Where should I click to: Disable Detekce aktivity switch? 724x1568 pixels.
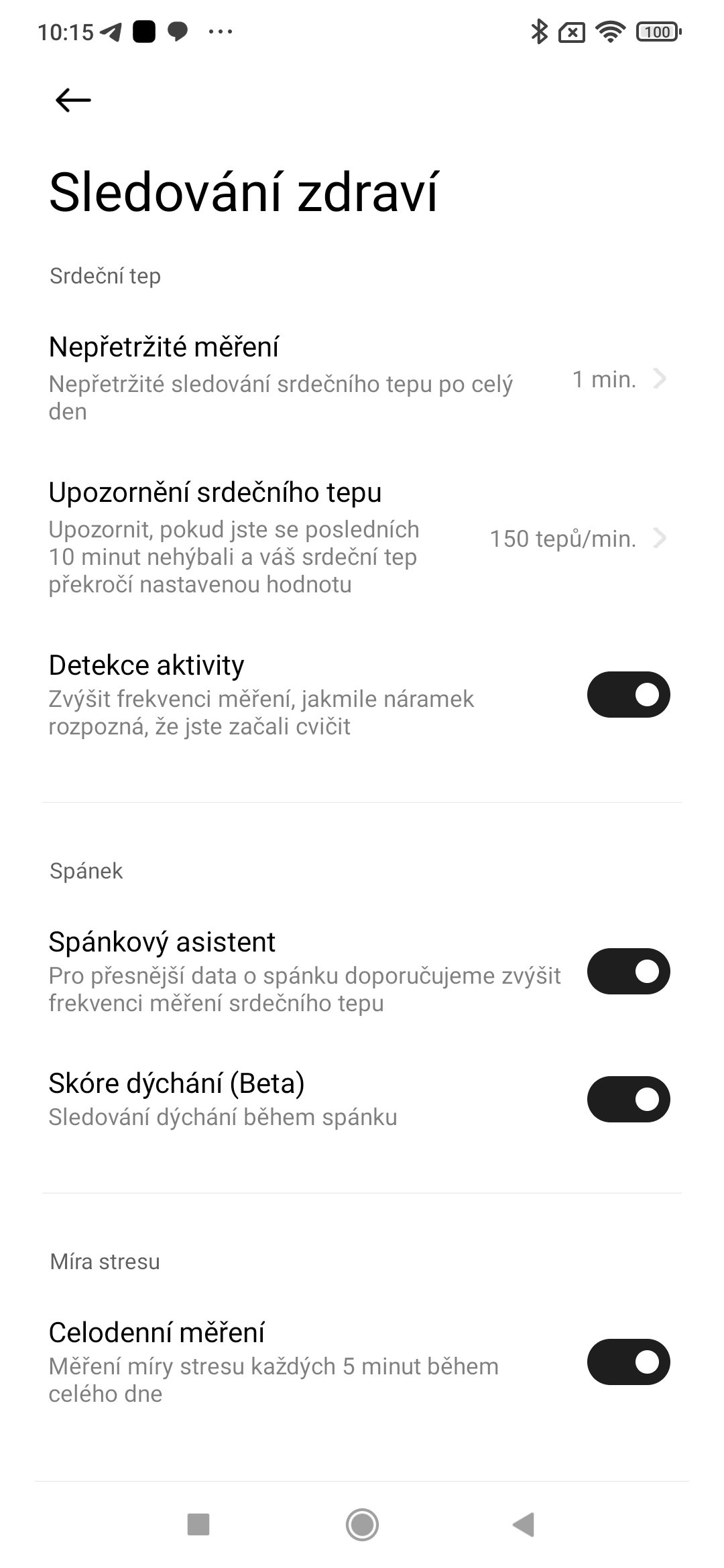pos(628,695)
